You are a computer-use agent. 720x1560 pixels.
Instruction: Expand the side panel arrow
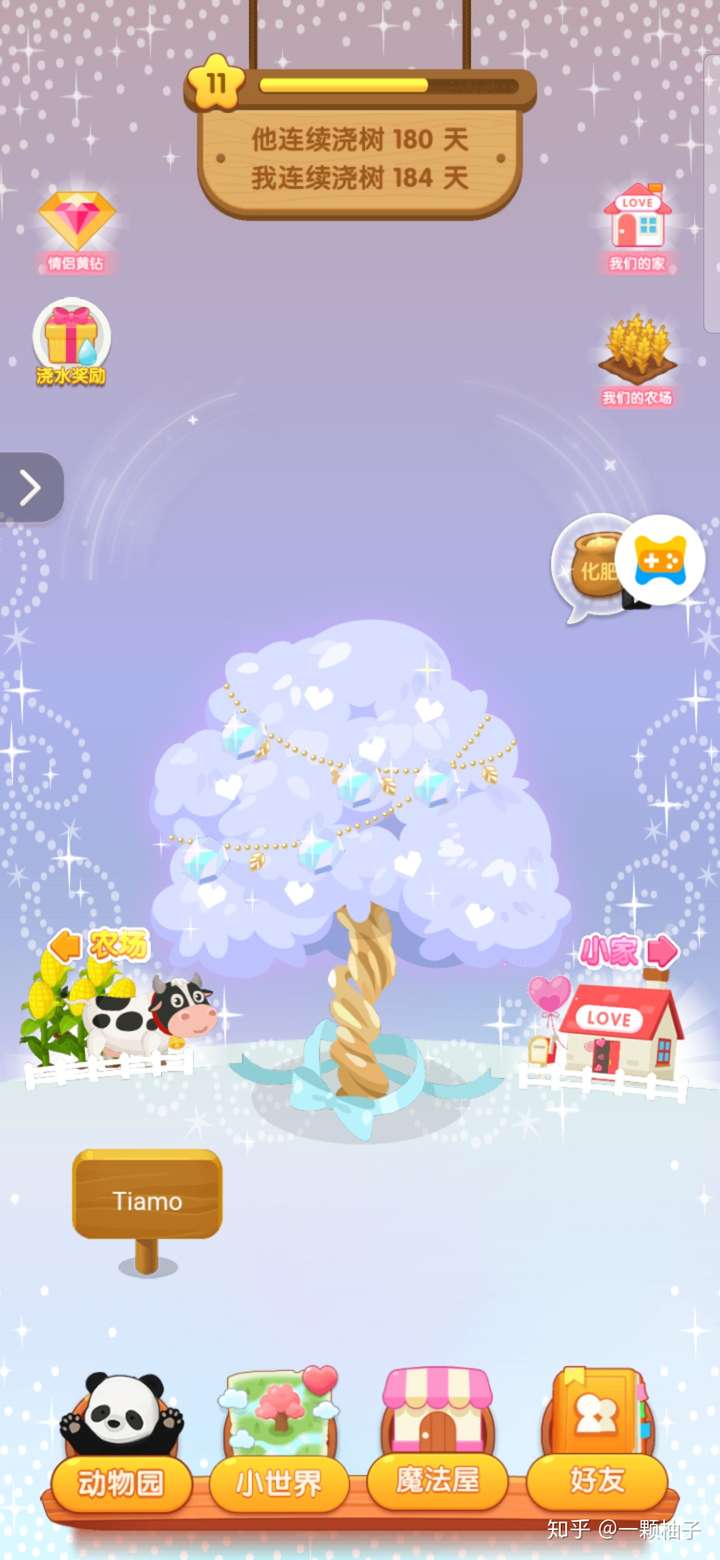pyautogui.click(x=30, y=488)
